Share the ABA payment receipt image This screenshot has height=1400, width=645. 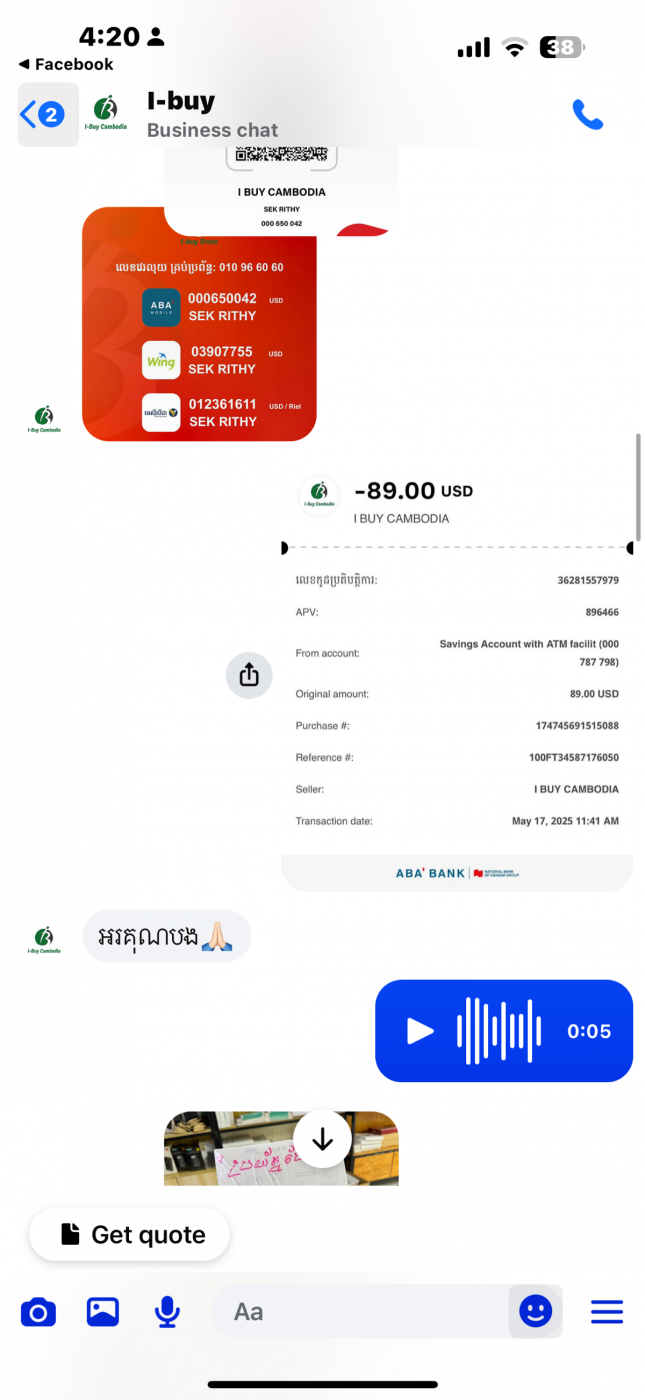[x=249, y=675]
